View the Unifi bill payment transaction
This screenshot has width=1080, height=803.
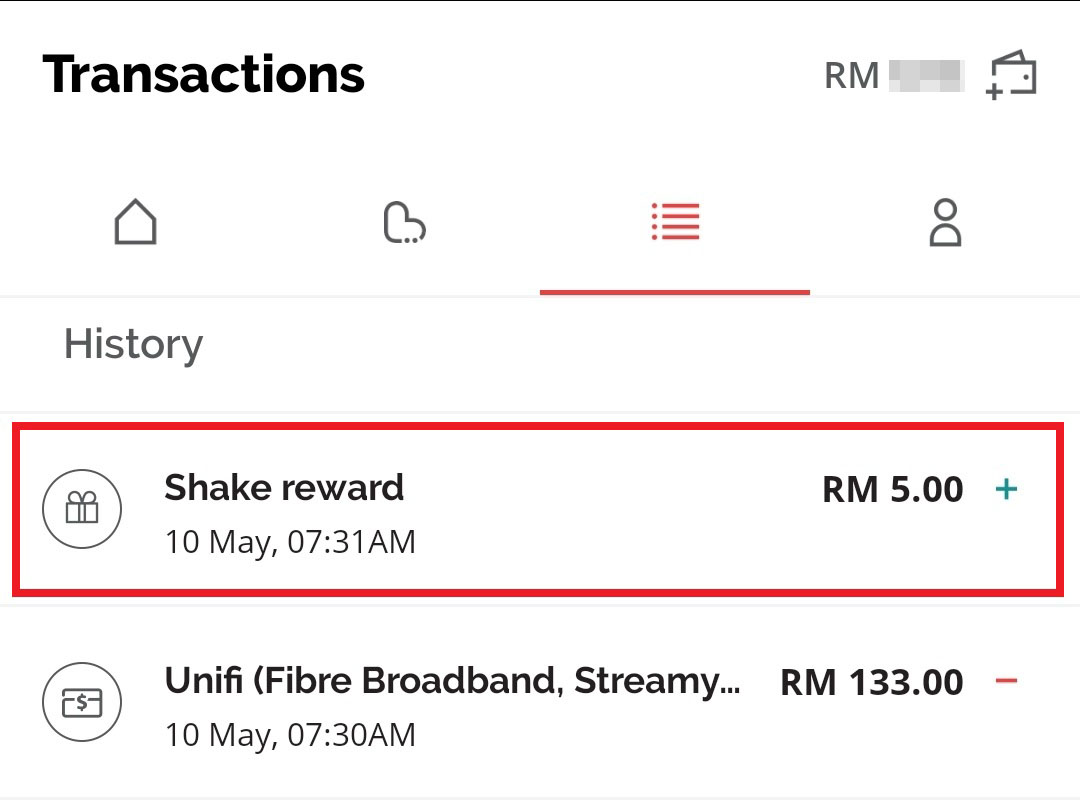pyautogui.click(x=538, y=705)
